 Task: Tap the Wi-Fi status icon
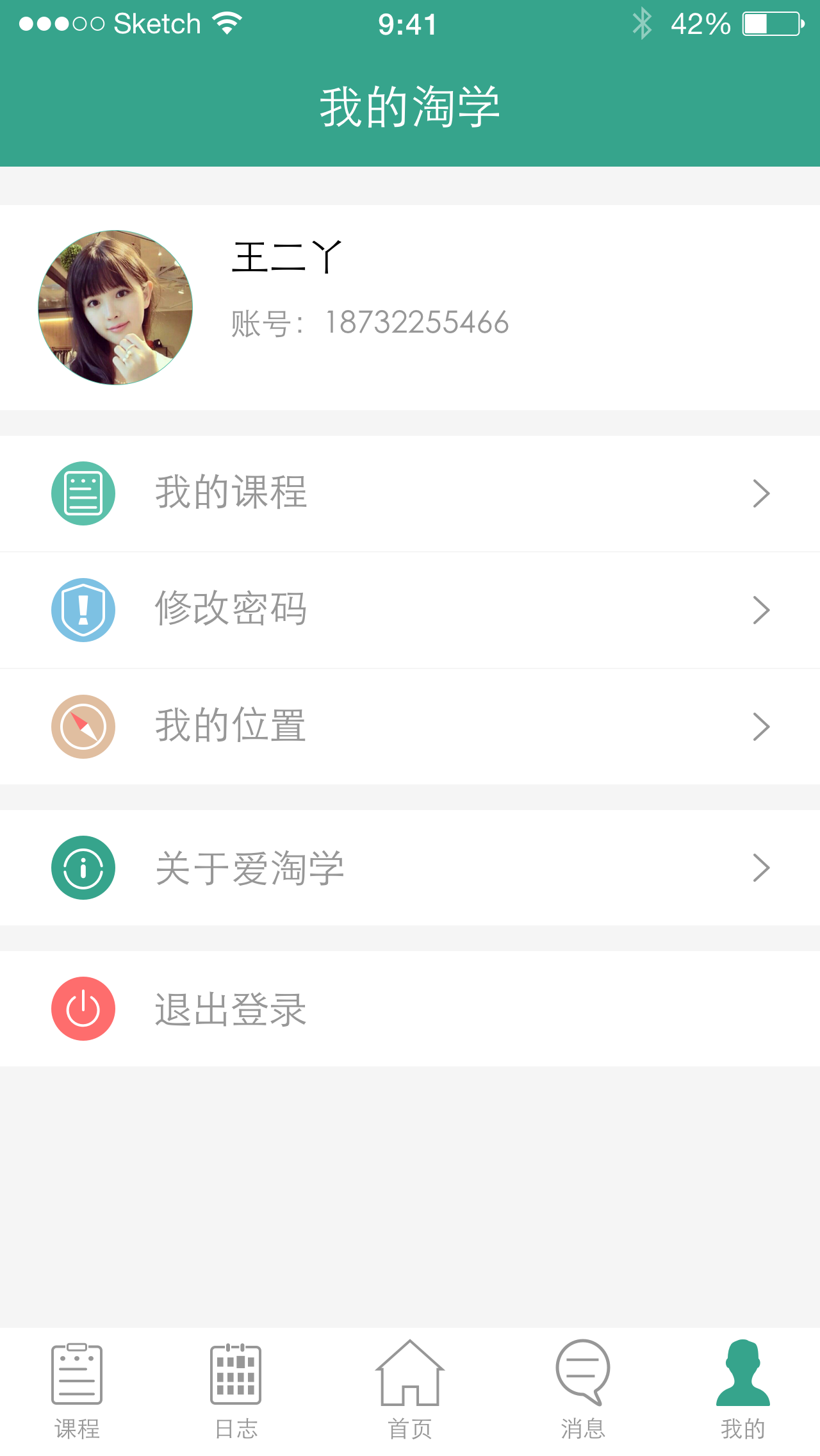pos(225,21)
